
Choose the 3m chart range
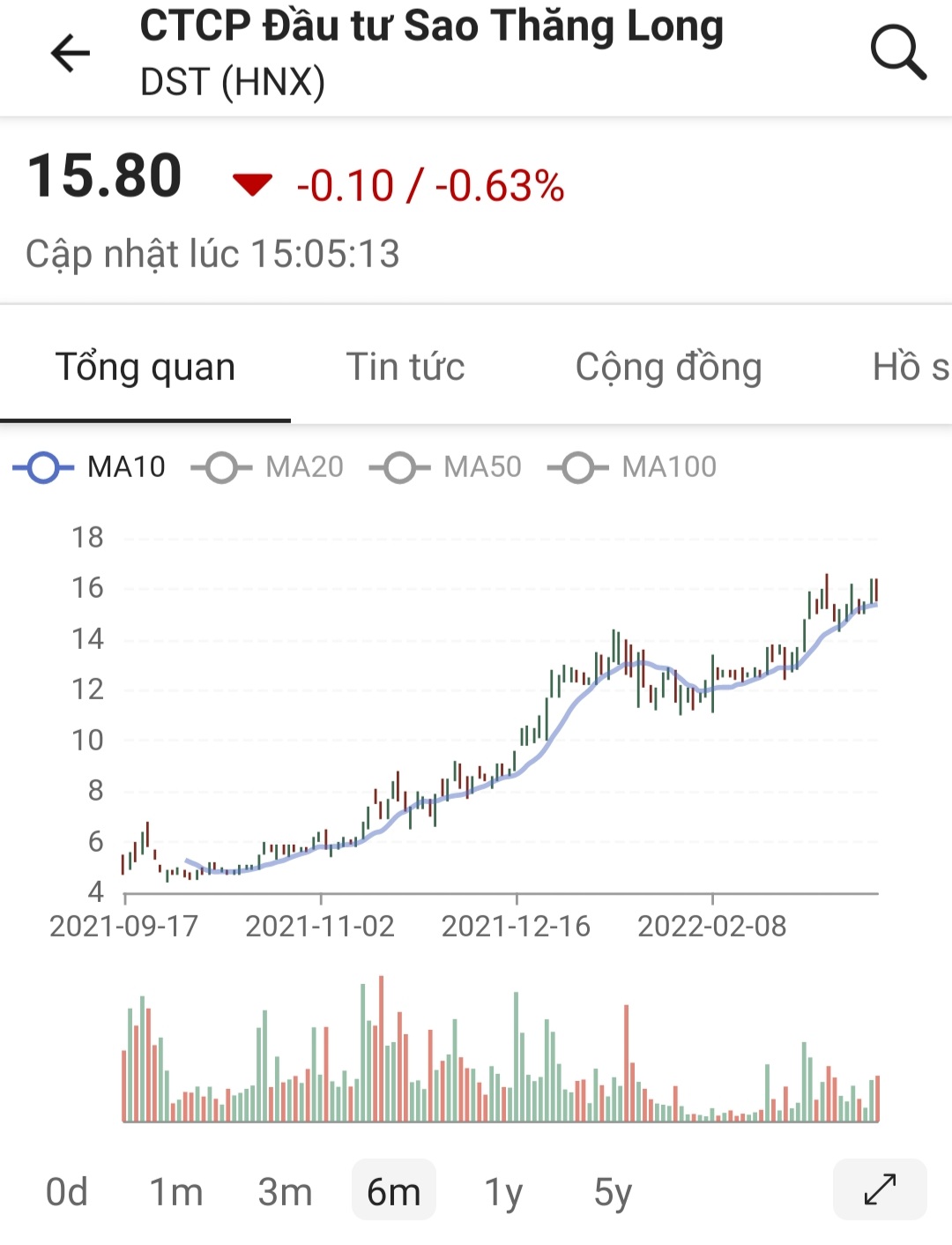285,1191
